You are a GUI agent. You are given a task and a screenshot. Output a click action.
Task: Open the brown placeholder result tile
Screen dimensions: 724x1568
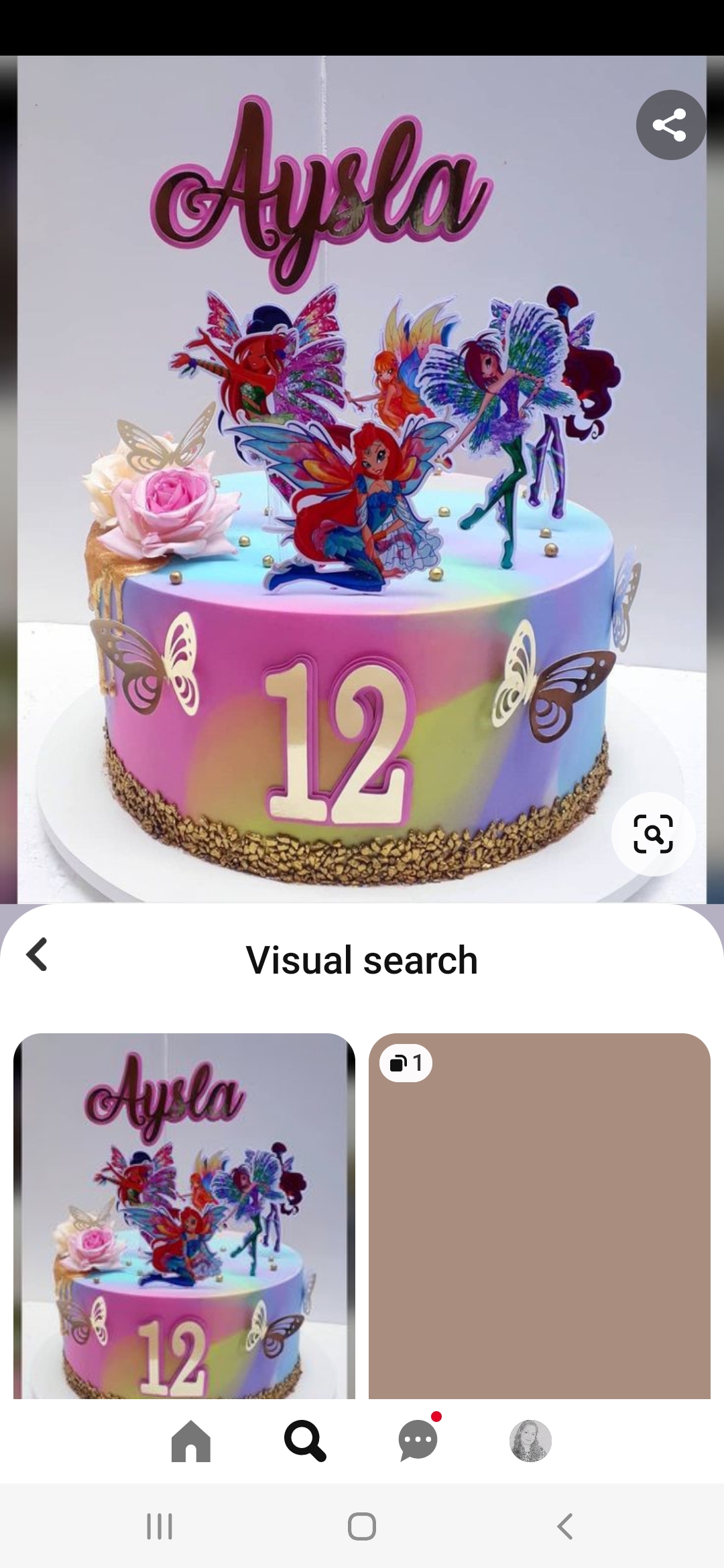(x=540, y=1216)
